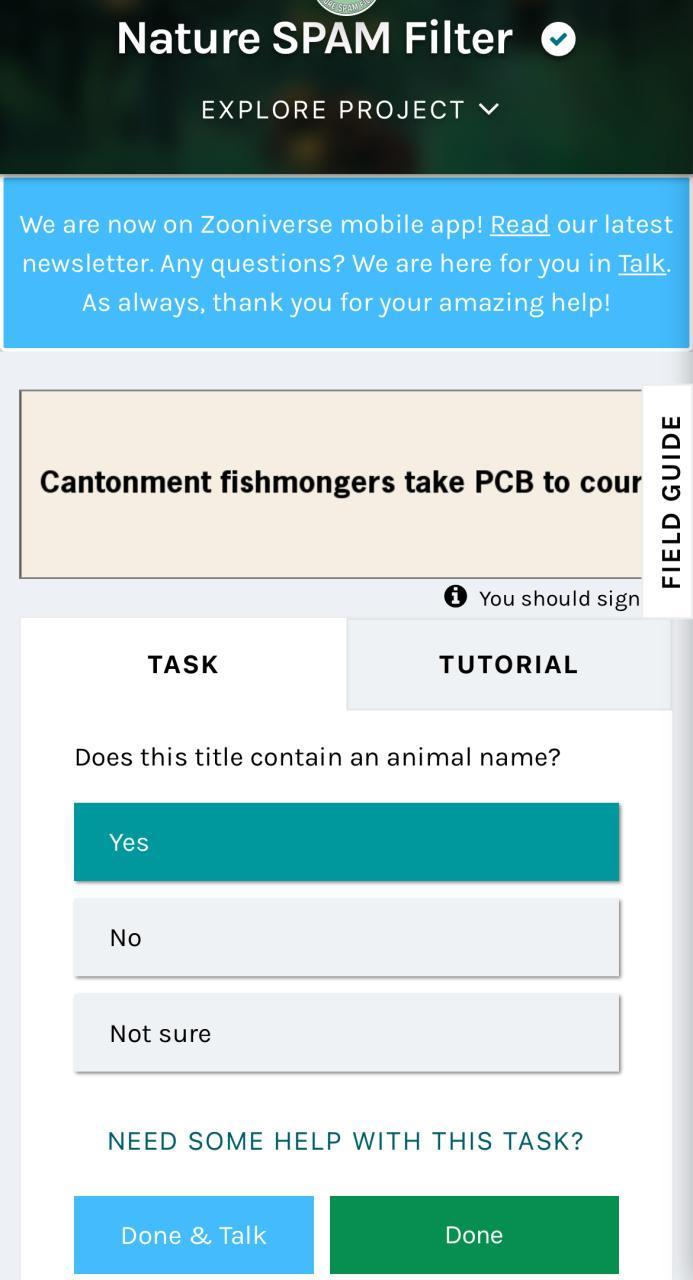Submit with Done & Talk
This screenshot has height=1280, width=693.
(194, 1235)
